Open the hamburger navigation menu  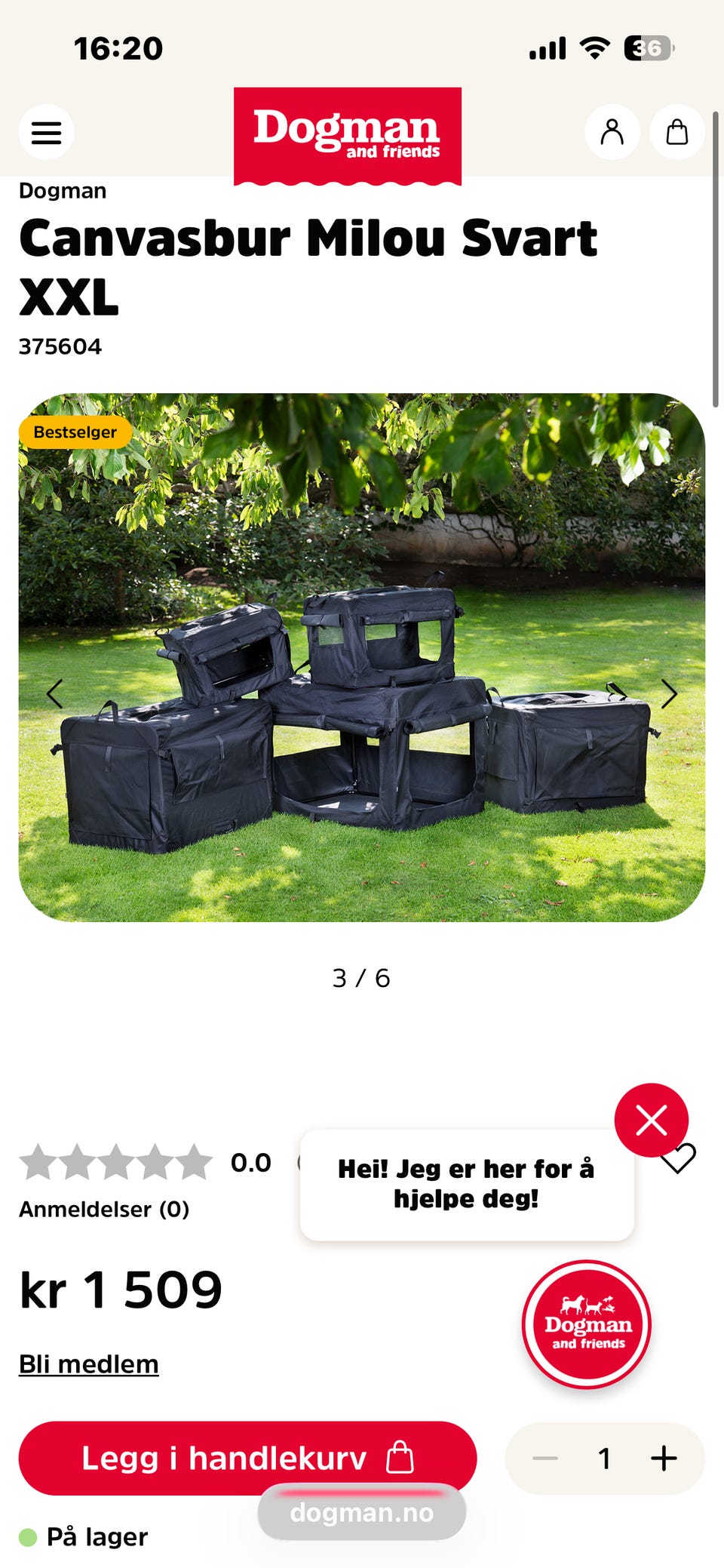[47, 133]
